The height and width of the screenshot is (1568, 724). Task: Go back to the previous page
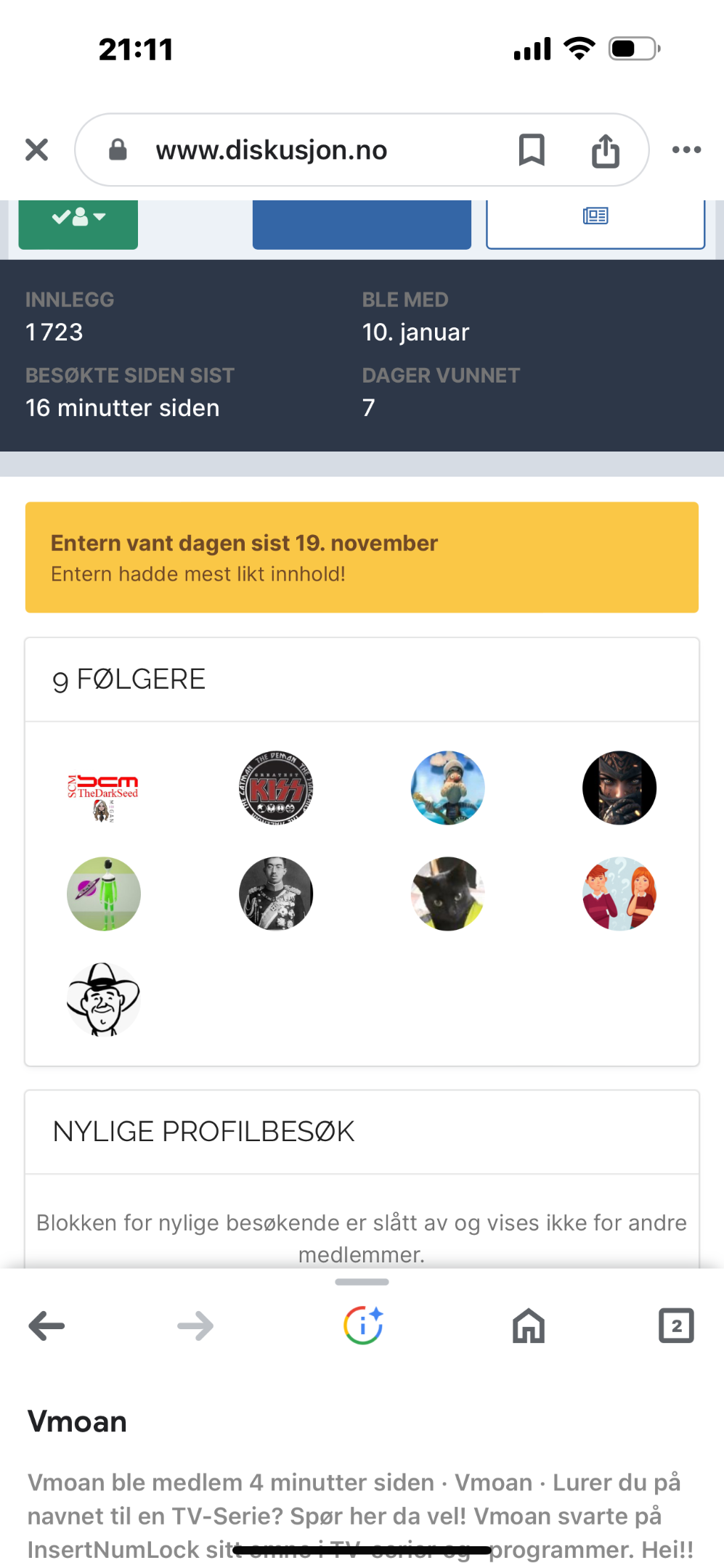47,1326
